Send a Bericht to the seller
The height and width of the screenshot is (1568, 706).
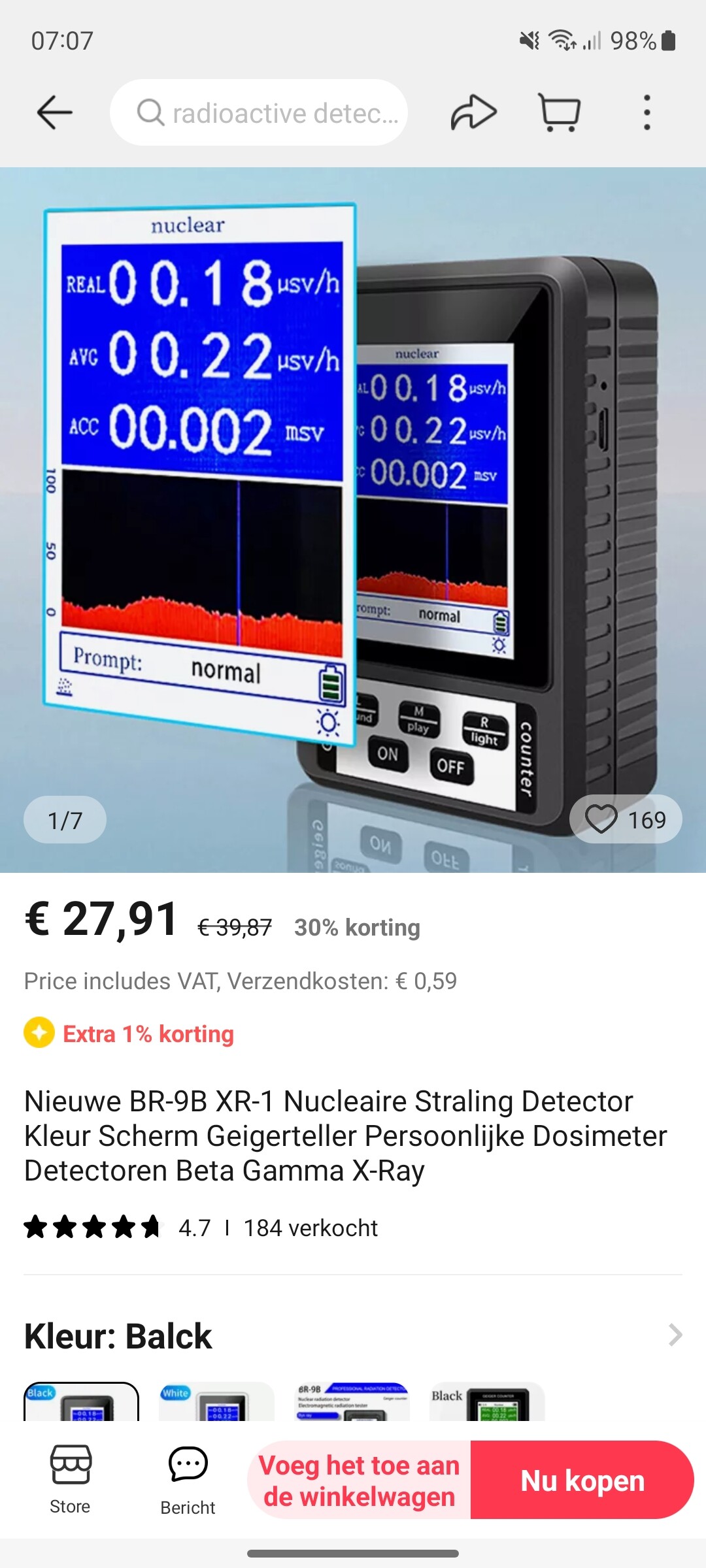coord(188,1480)
